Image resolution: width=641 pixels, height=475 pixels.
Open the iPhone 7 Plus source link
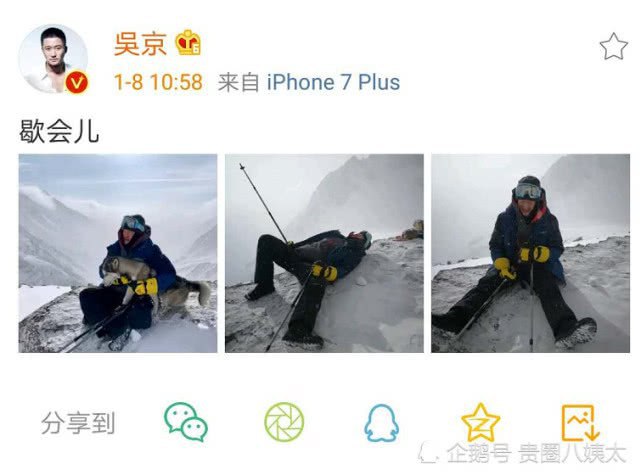click(335, 82)
